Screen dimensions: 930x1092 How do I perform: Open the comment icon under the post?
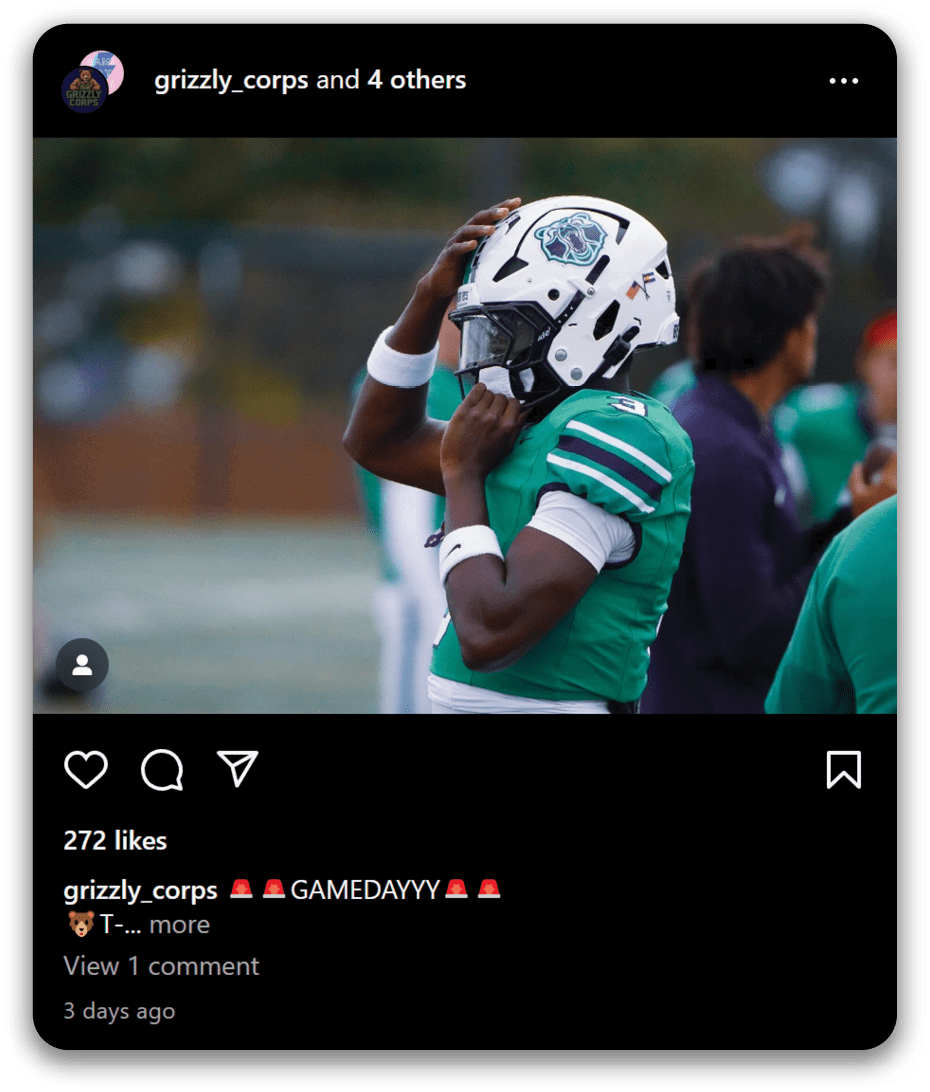click(162, 770)
